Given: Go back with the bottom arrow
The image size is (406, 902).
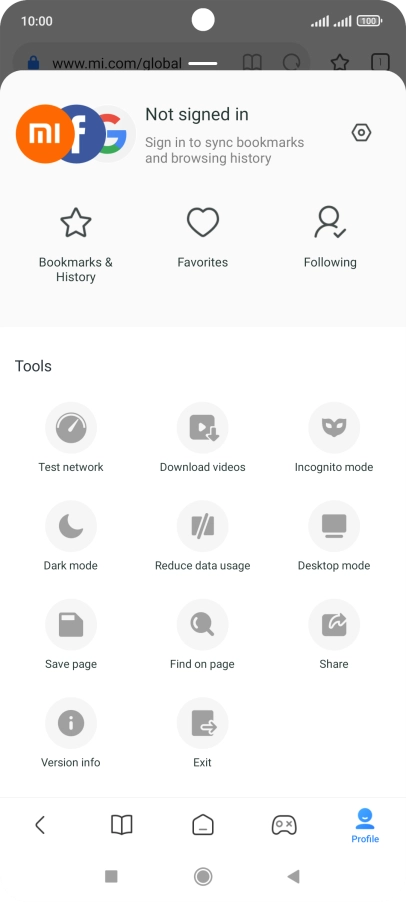Looking at the screenshot, I should 40,825.
